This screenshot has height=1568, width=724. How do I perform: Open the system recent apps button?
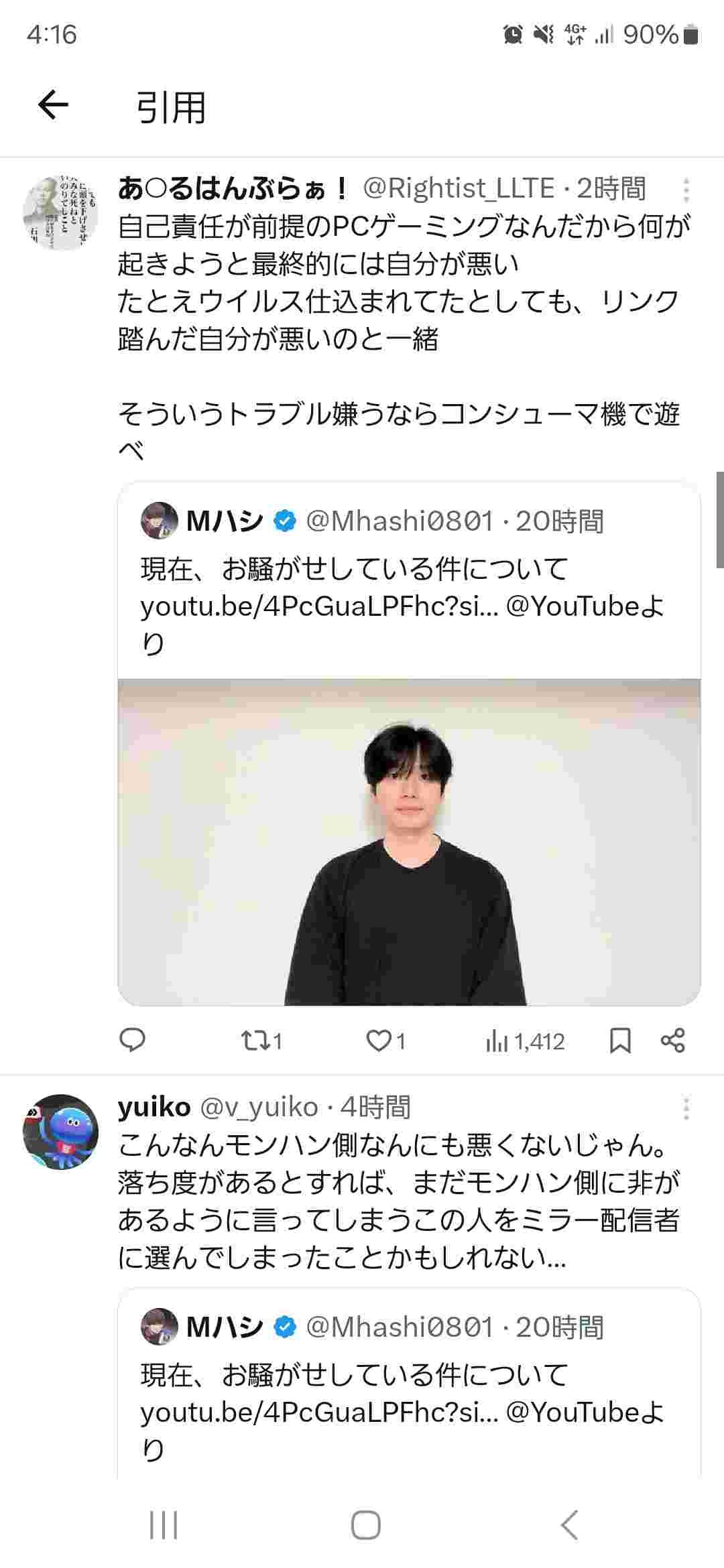(x=164, y=1526)
